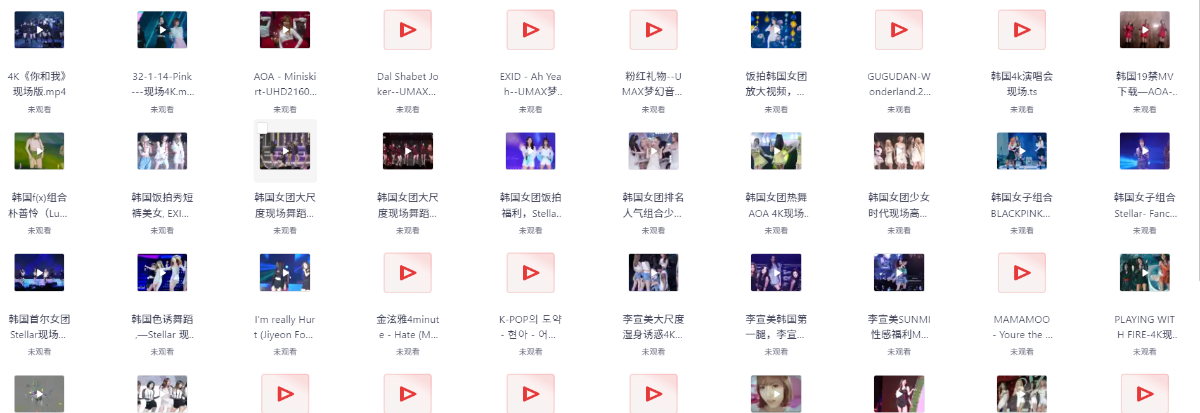Open MAMAMOO - Youre the file

point(1021,272)
